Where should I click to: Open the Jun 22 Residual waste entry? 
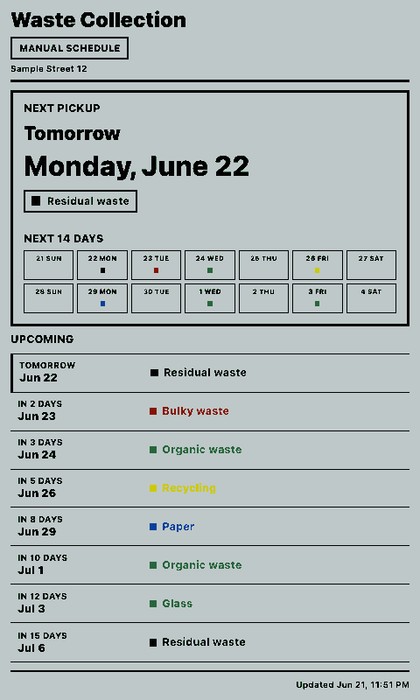click(x=210, y=373)
